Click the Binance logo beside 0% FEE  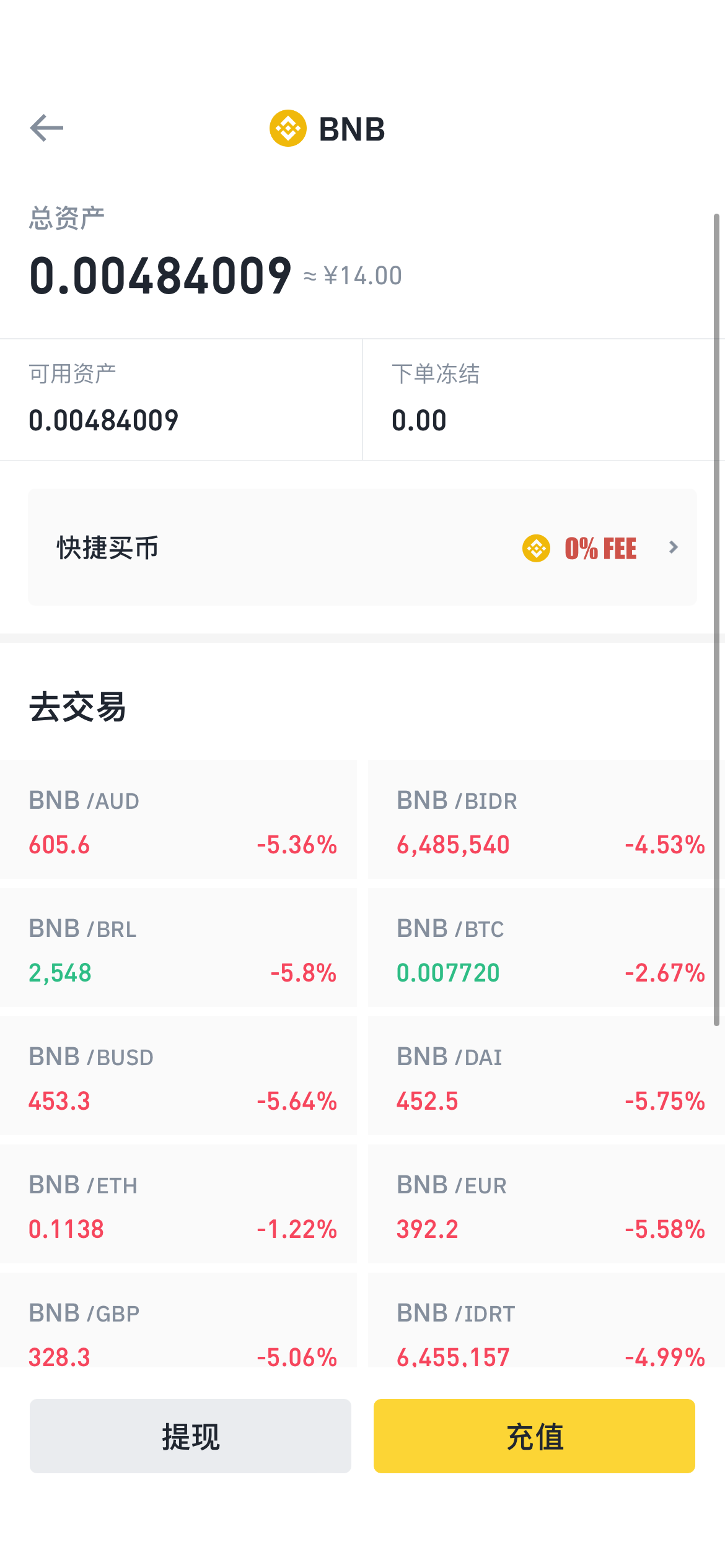pyautogui.click(x=537, y=547)
